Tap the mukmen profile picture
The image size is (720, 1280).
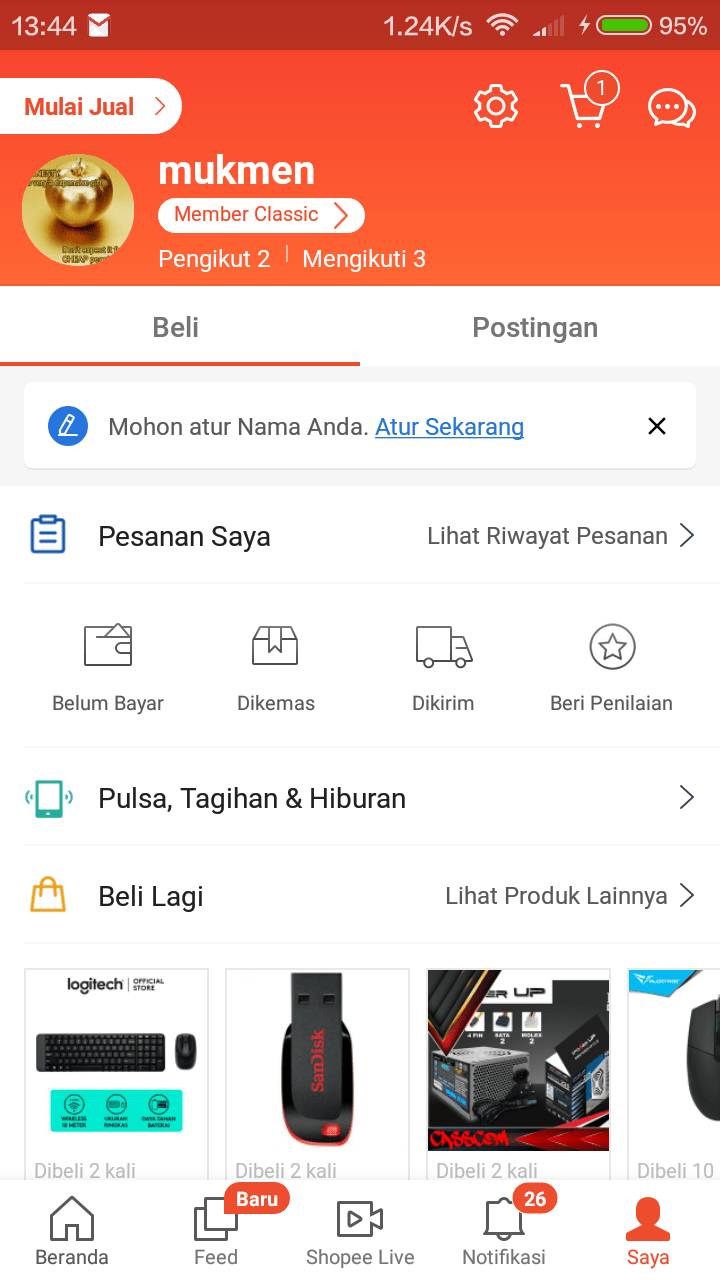[78, 210]
